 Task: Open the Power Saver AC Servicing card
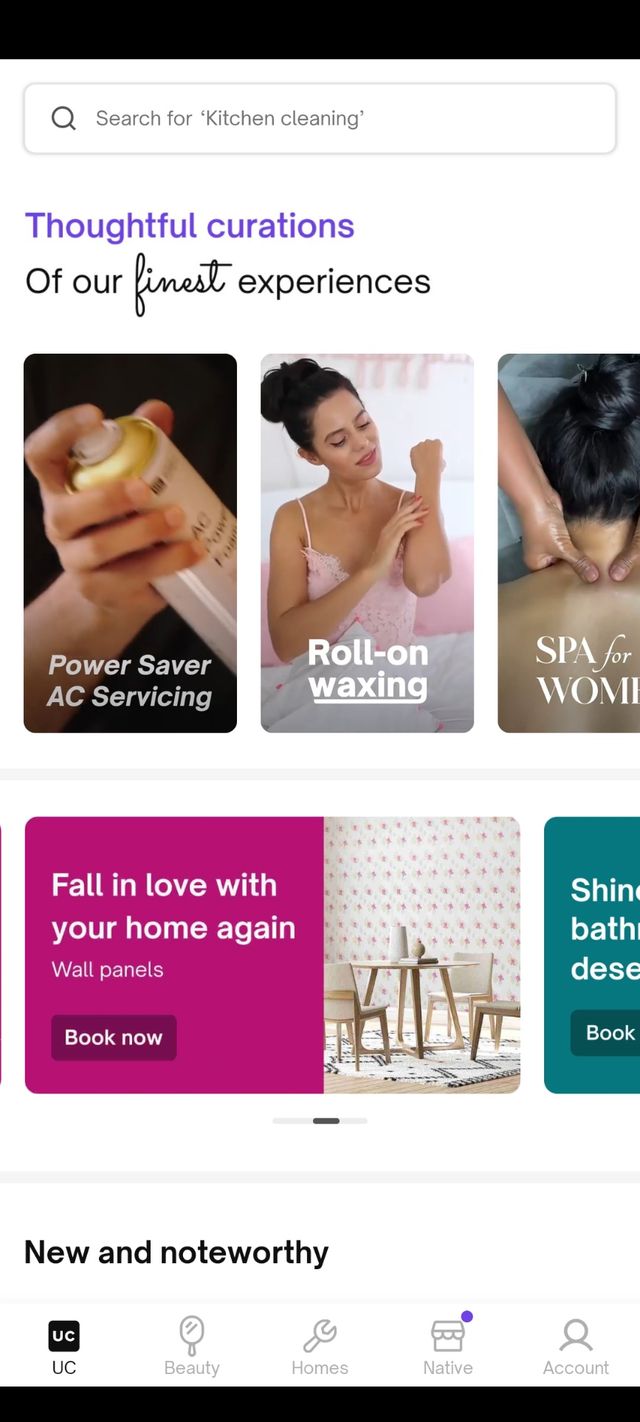130,543
